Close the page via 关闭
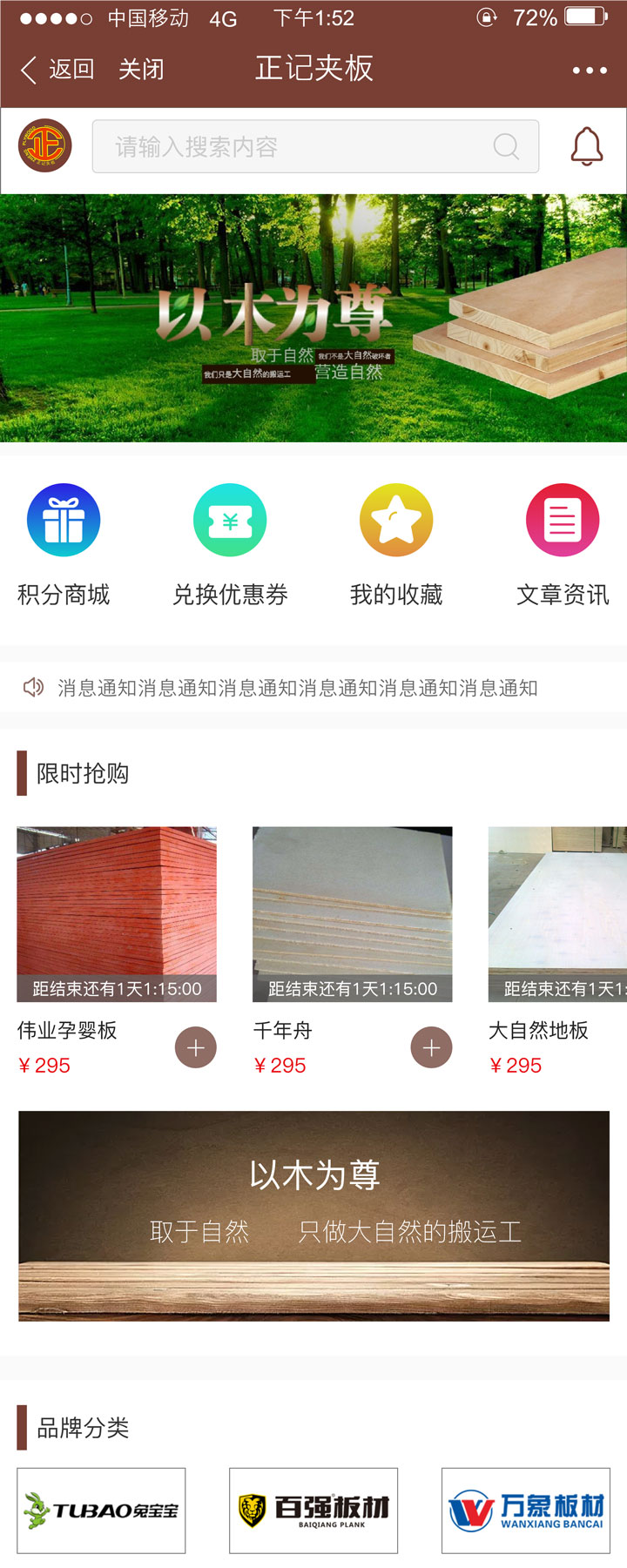 (x=141, y=70)
